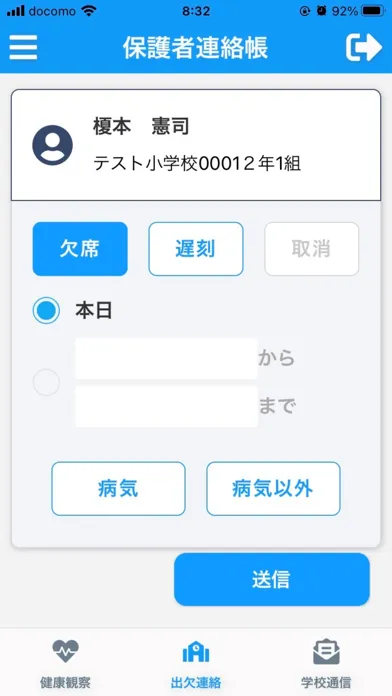392x696 pixels.
Task: Select the 本日 radio option
Action: coord(46,310)
